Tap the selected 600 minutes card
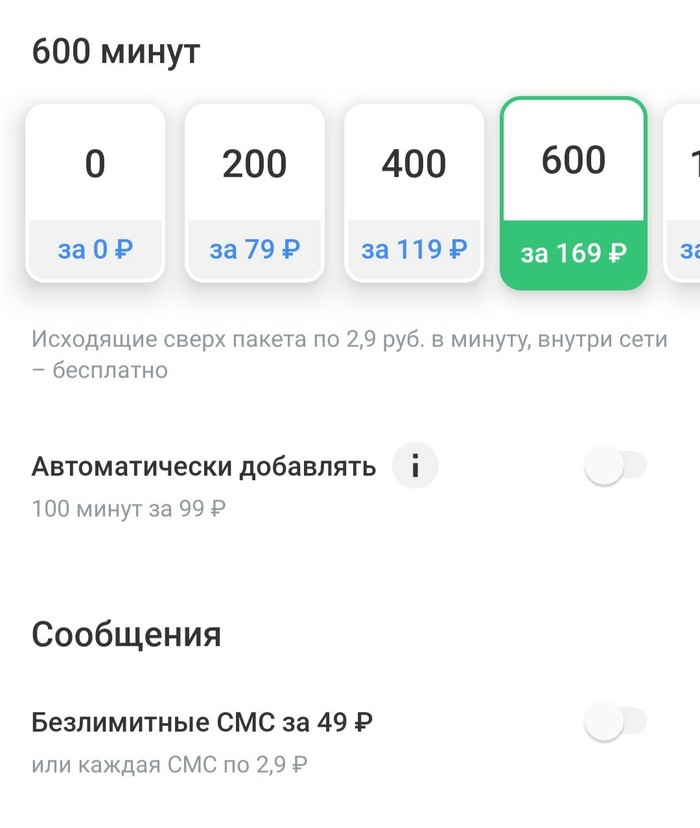 tap(573, 193)
